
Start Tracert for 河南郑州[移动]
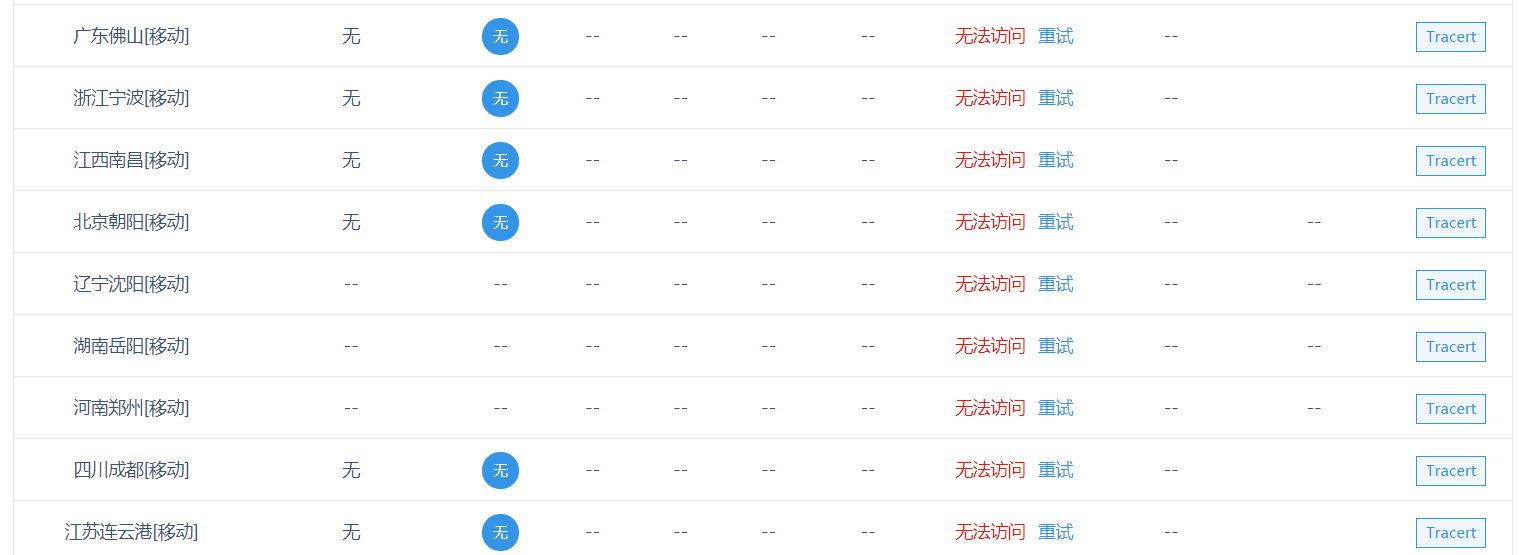coord(1450,409)
